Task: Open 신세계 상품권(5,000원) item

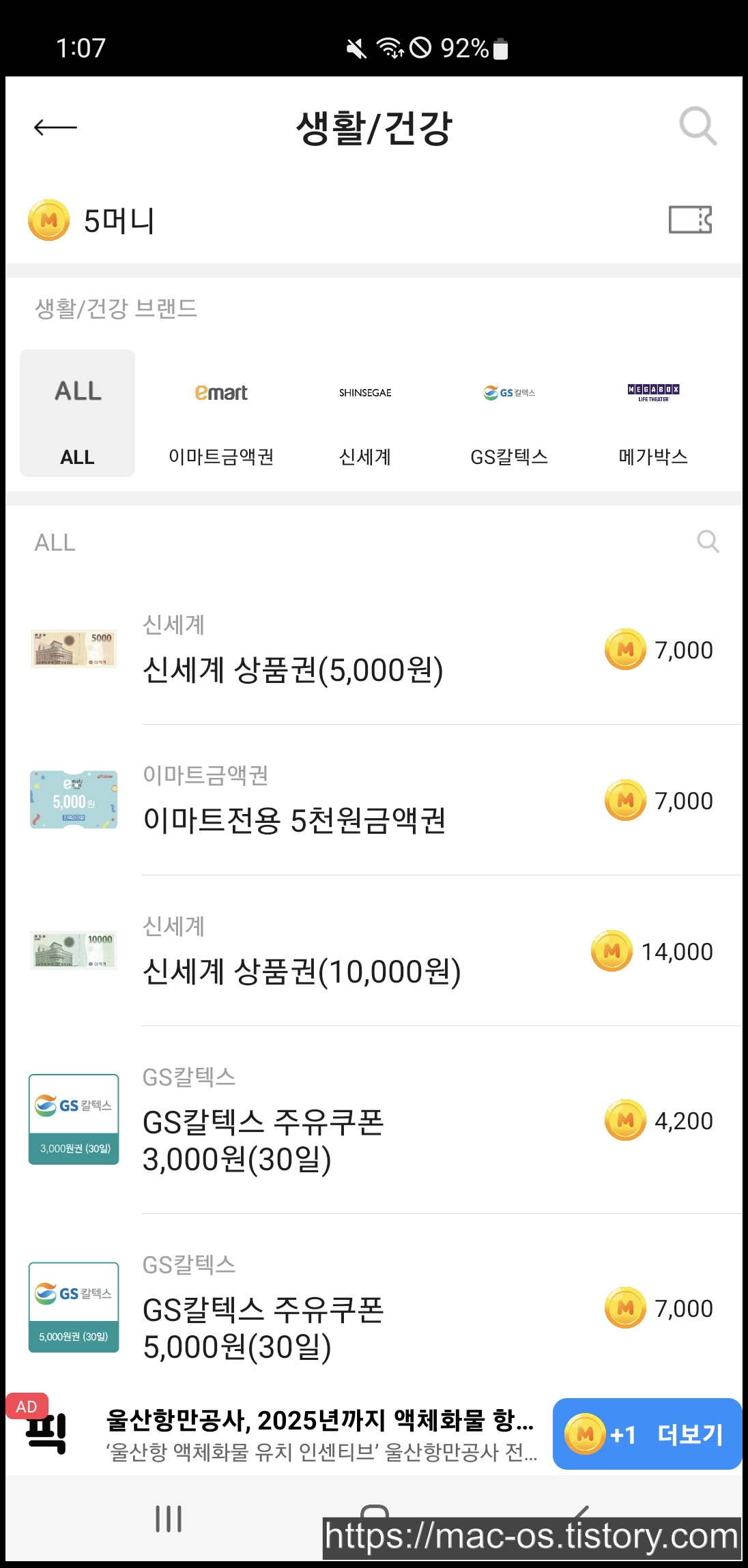Action: (x=374, y=649)
